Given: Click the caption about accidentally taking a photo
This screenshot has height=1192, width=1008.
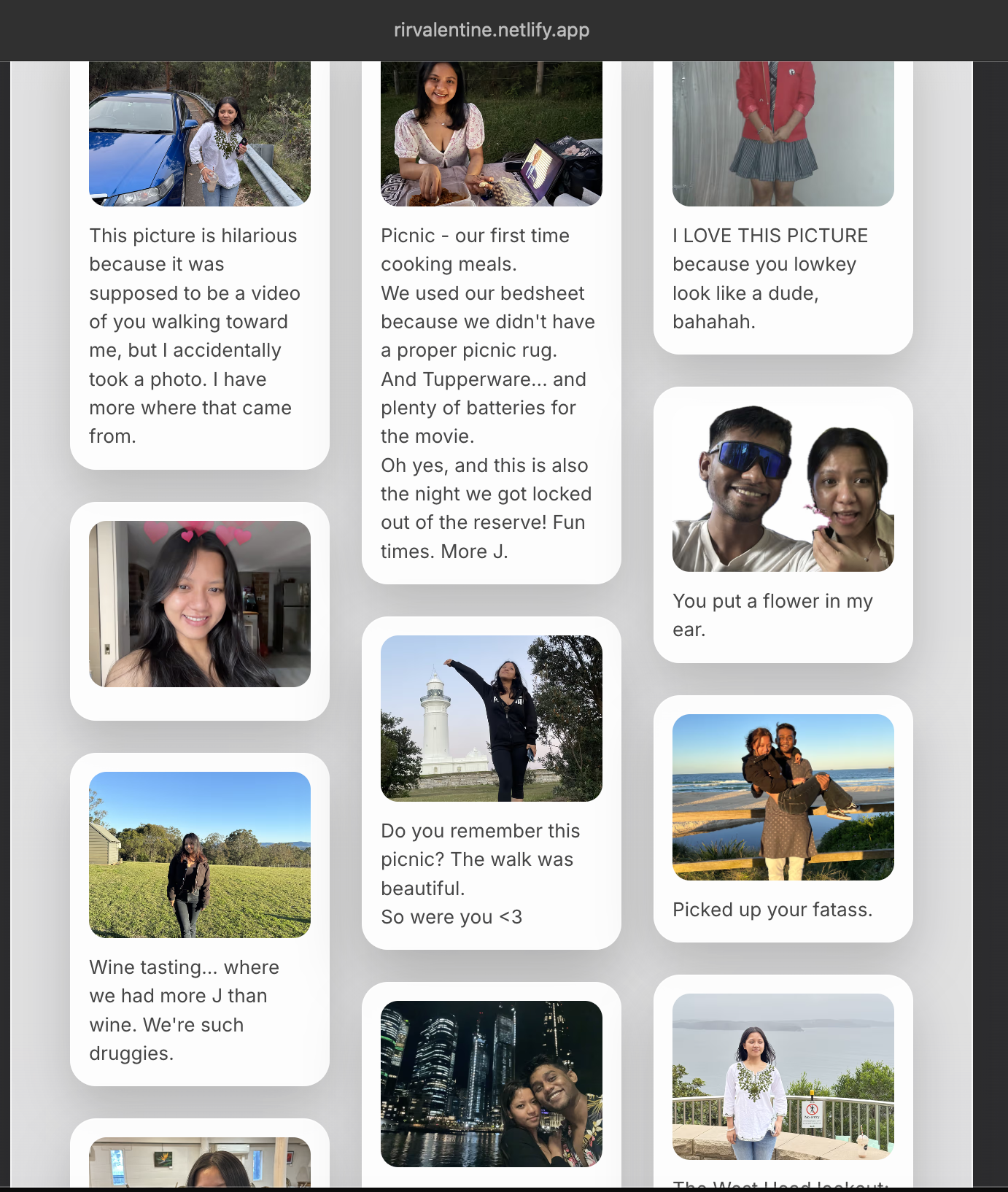Looking at the screenshot, I should tap(194, 336).
